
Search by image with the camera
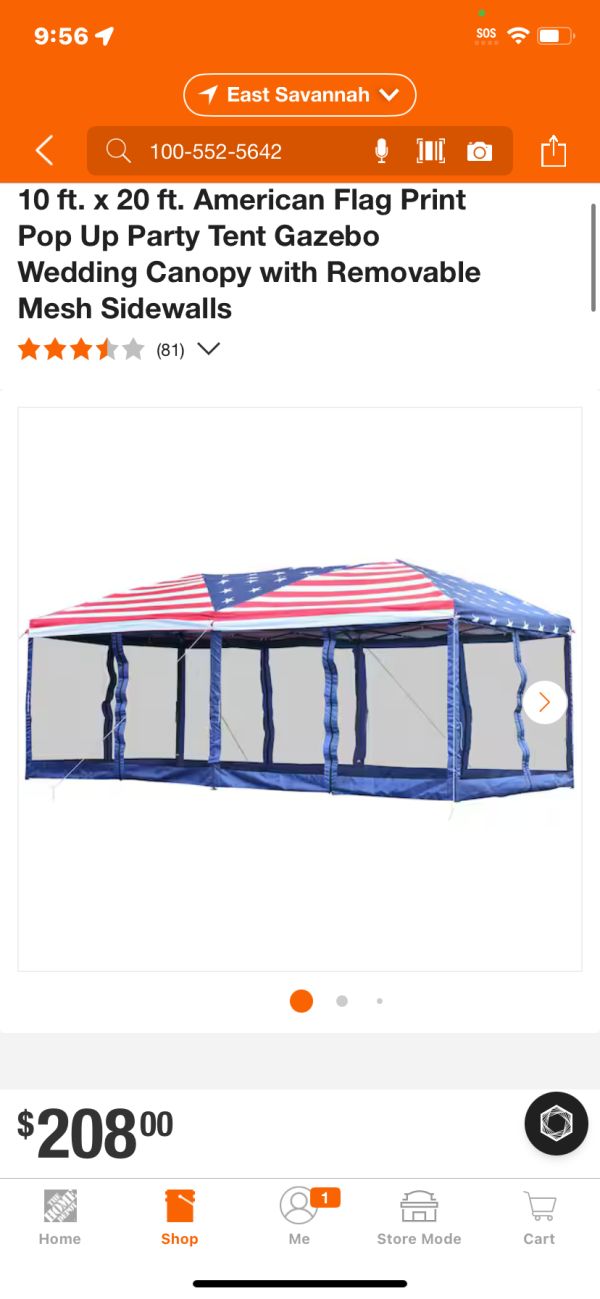pos(480,151)
